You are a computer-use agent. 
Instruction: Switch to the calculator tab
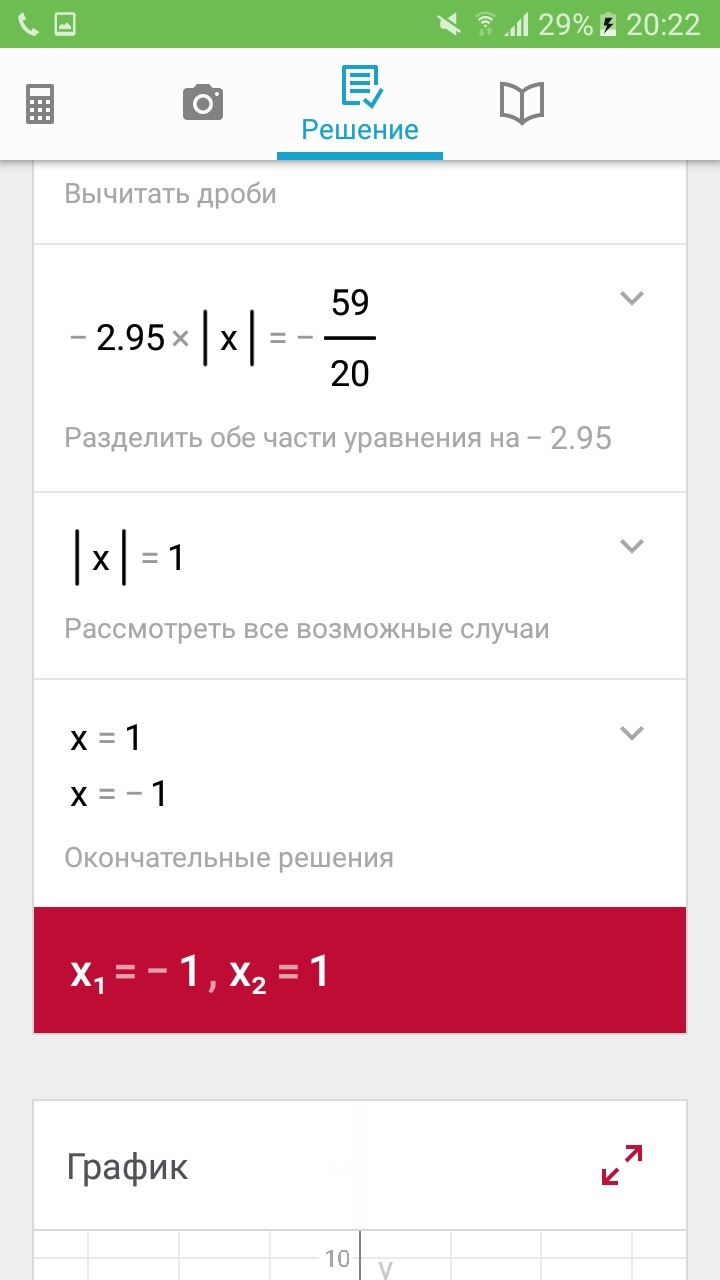40,103
